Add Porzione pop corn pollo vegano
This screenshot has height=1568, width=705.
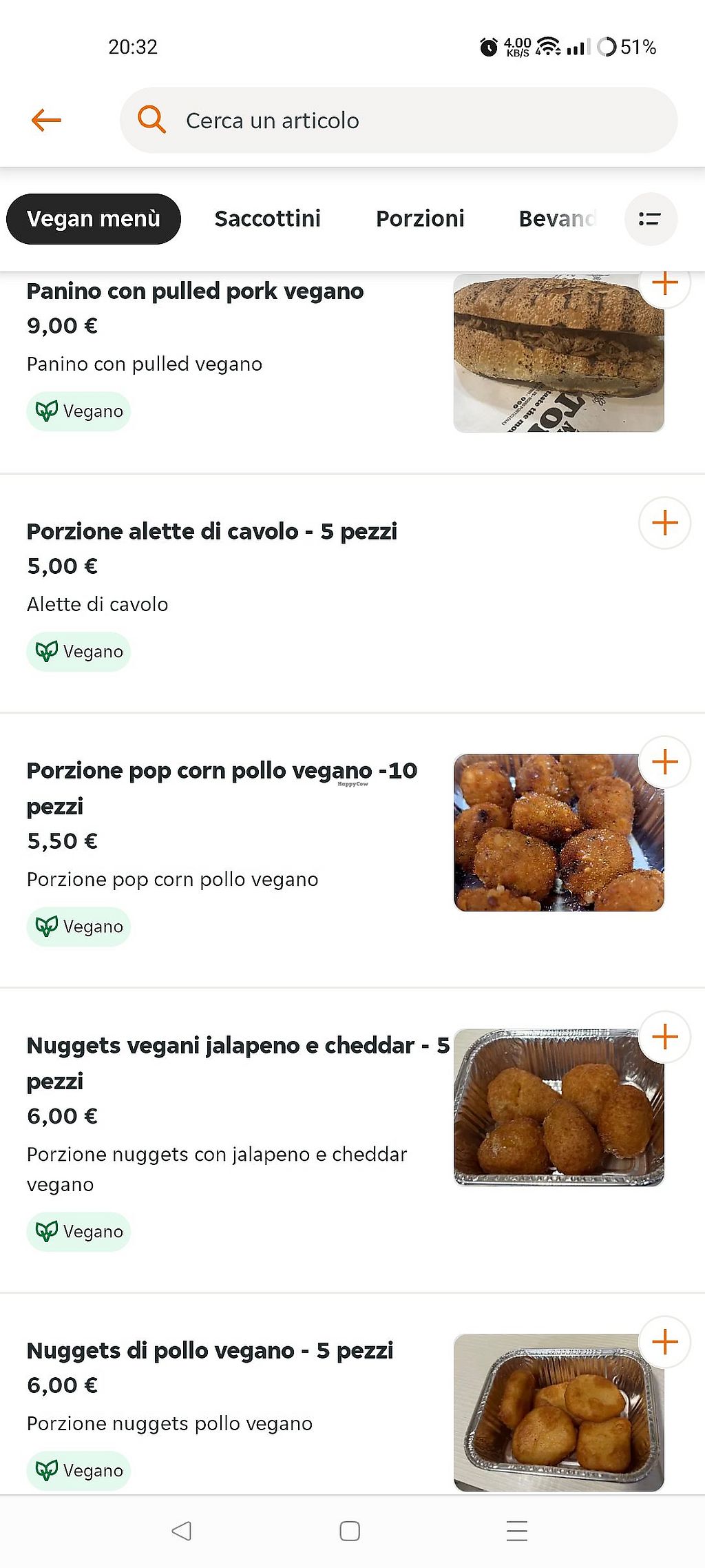pyautogui.click(x=664, y=762)
